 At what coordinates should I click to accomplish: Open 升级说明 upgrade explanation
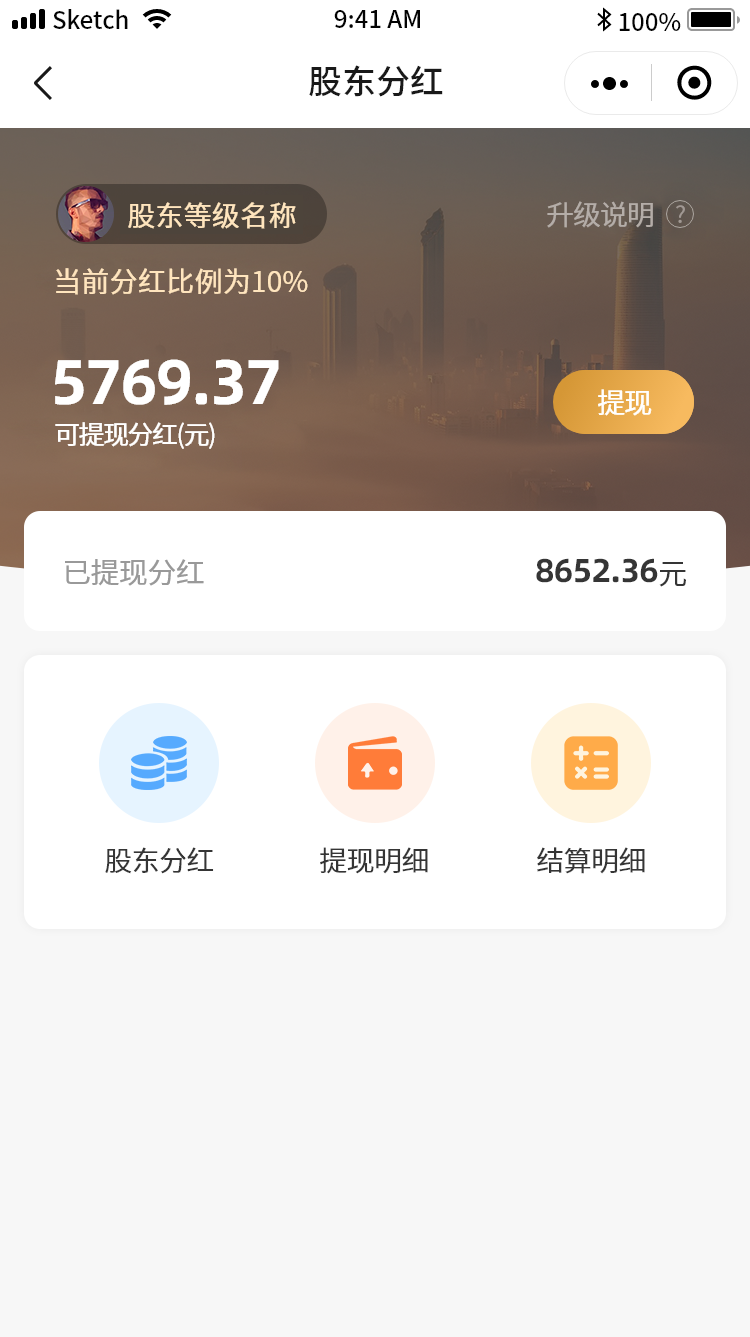point(619,214)
